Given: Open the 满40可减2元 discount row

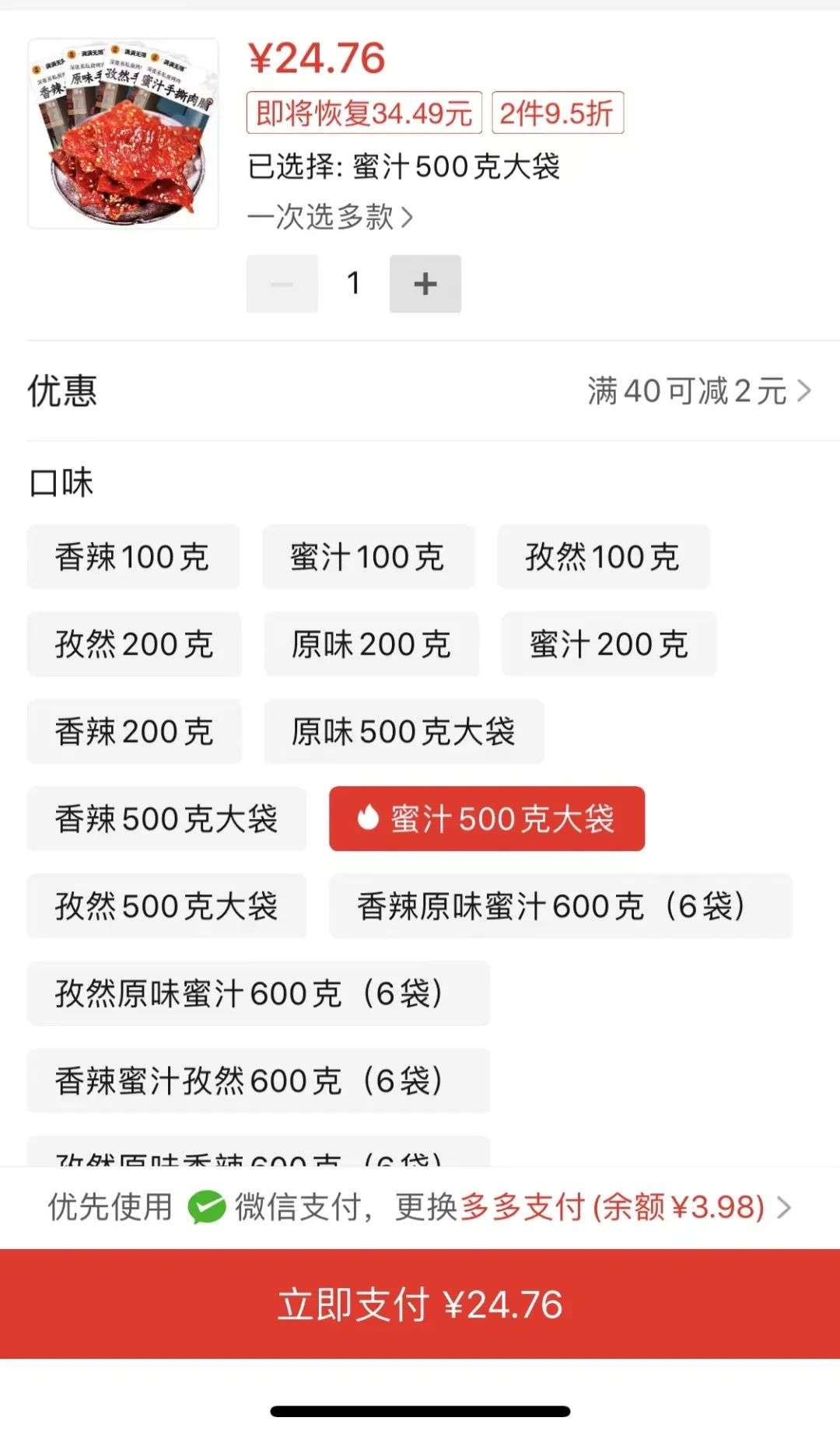Looking at the screenshot, I should point(420,391).
